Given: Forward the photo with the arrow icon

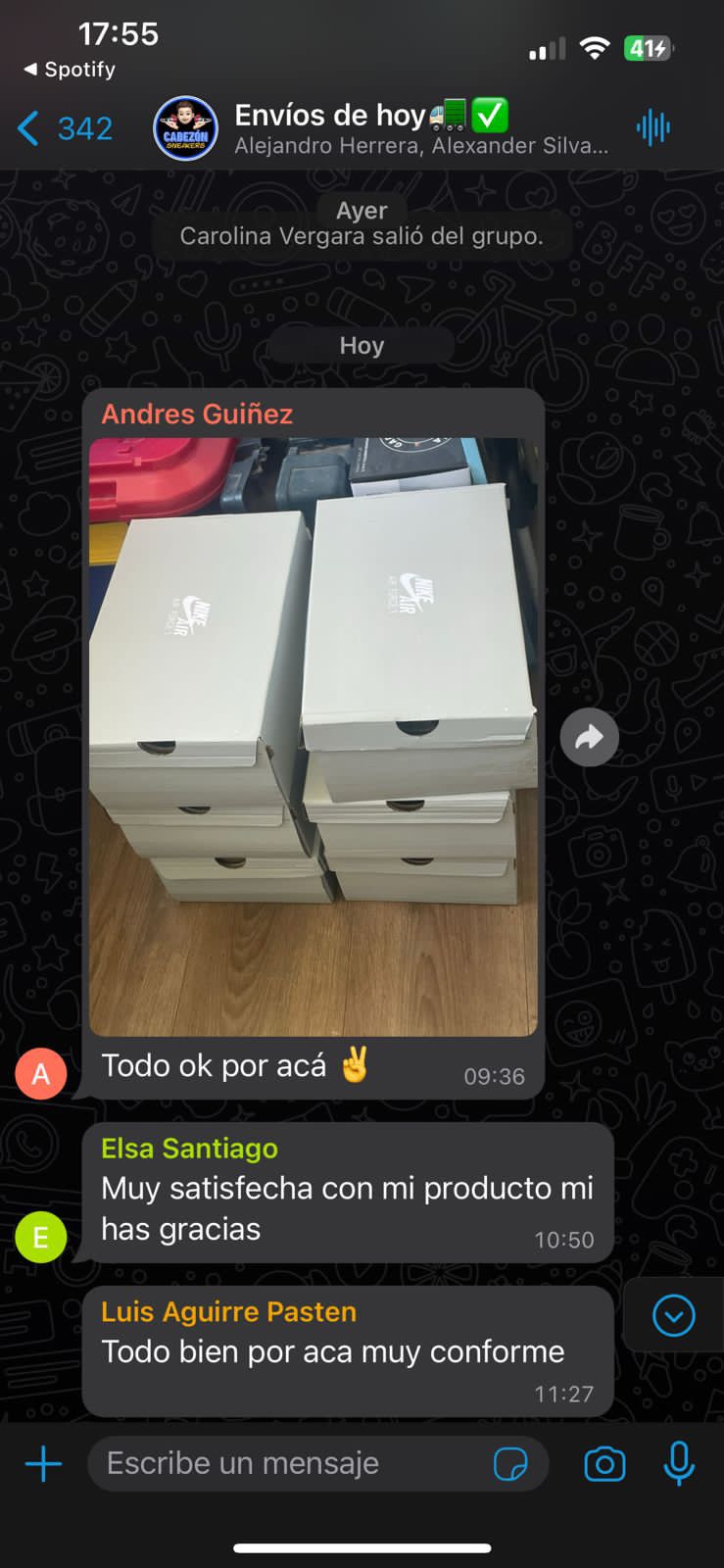Looking at the screenshot, I should pos(589,737).
